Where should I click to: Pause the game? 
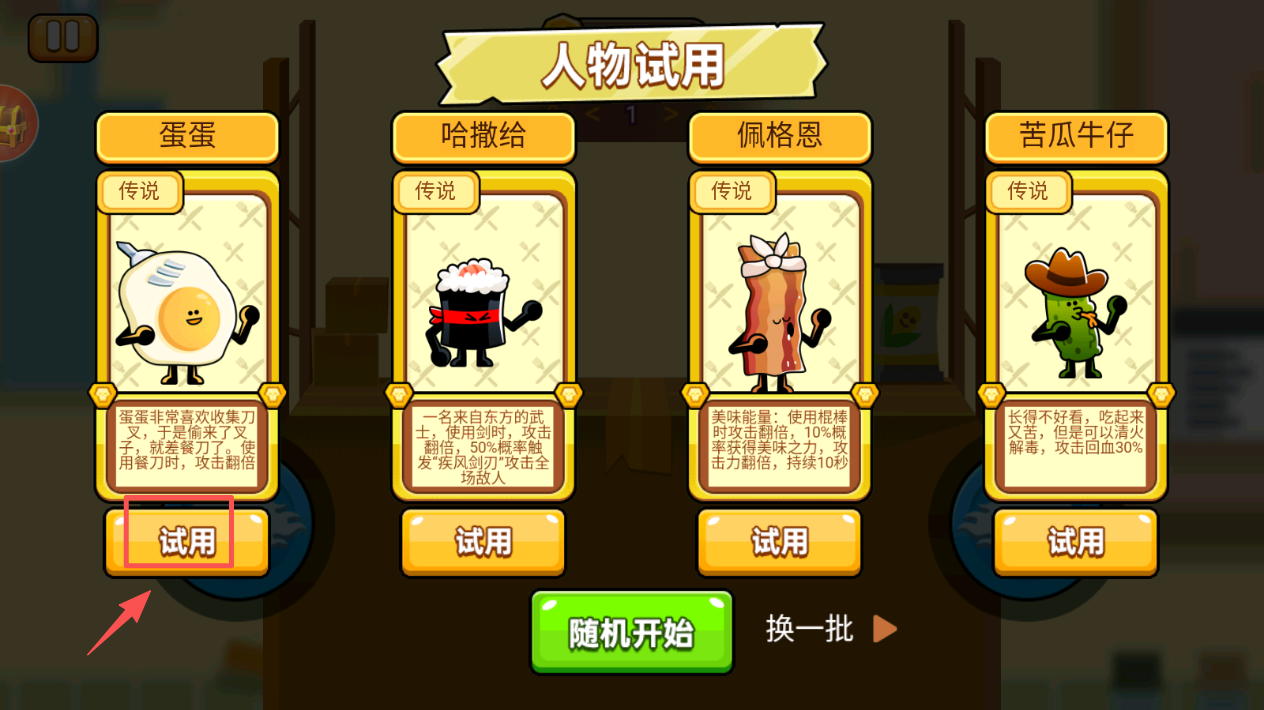point(62,37)
